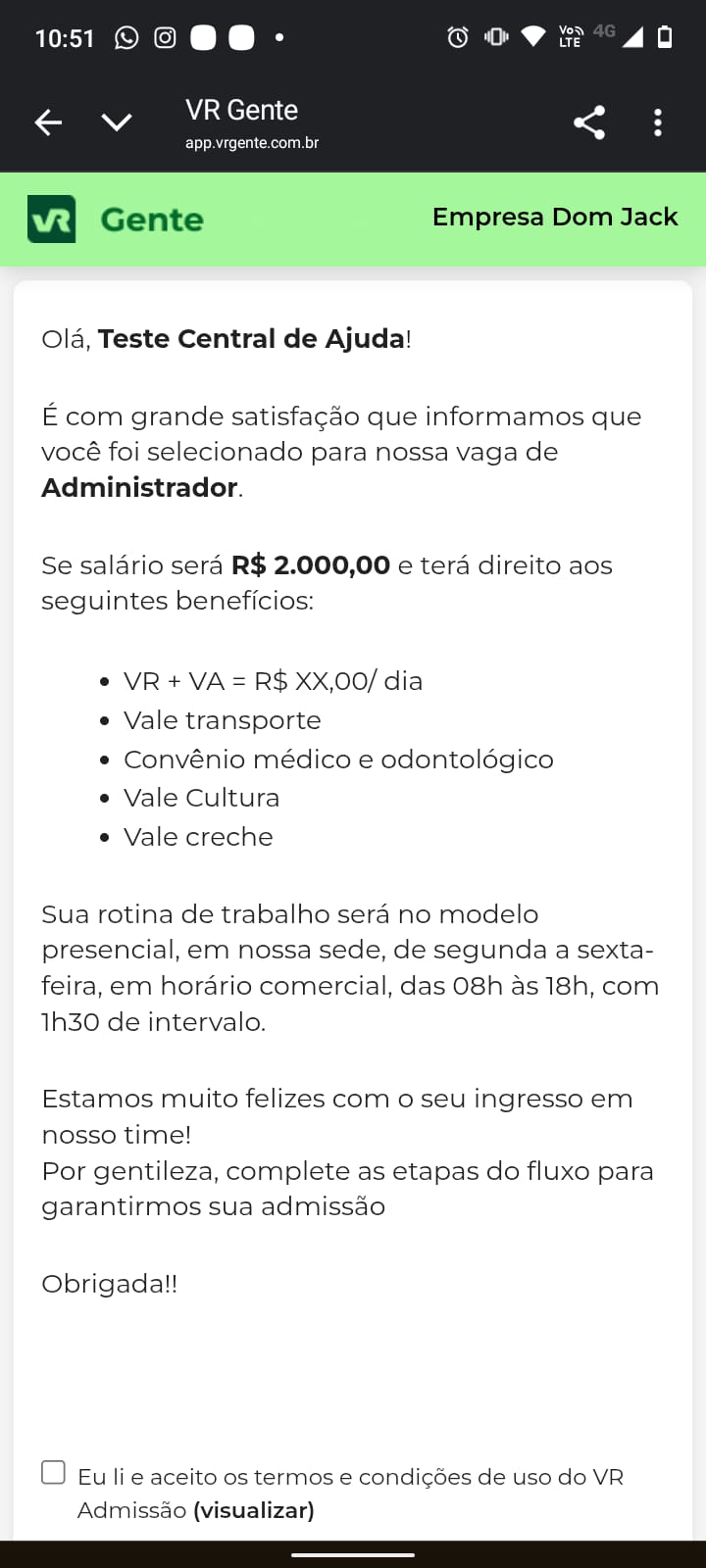Screen dimensions: 706x1568
Task: Open the (visualizar) terms link
Action: click(254, 1510)
